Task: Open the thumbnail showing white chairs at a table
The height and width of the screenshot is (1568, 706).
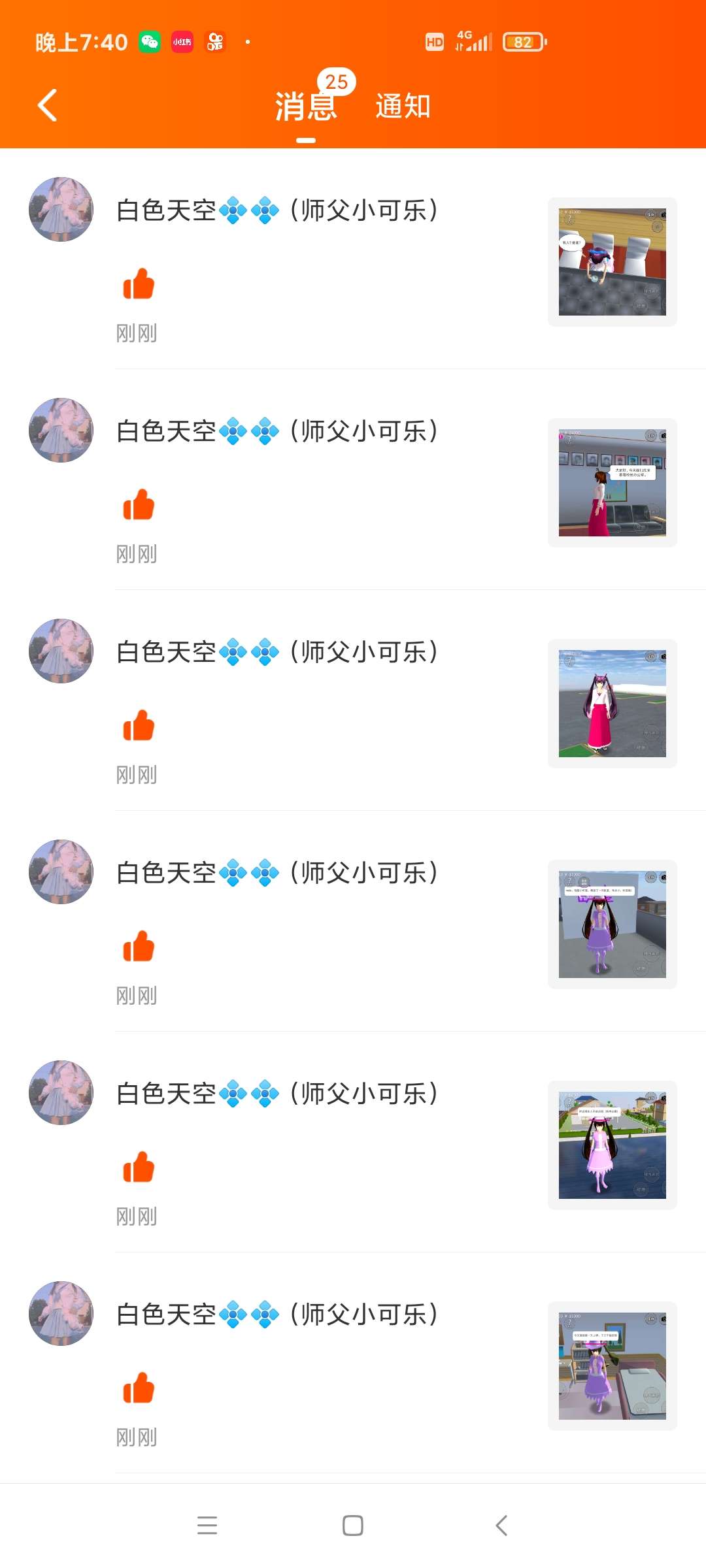Action: [x=612, y=262]
